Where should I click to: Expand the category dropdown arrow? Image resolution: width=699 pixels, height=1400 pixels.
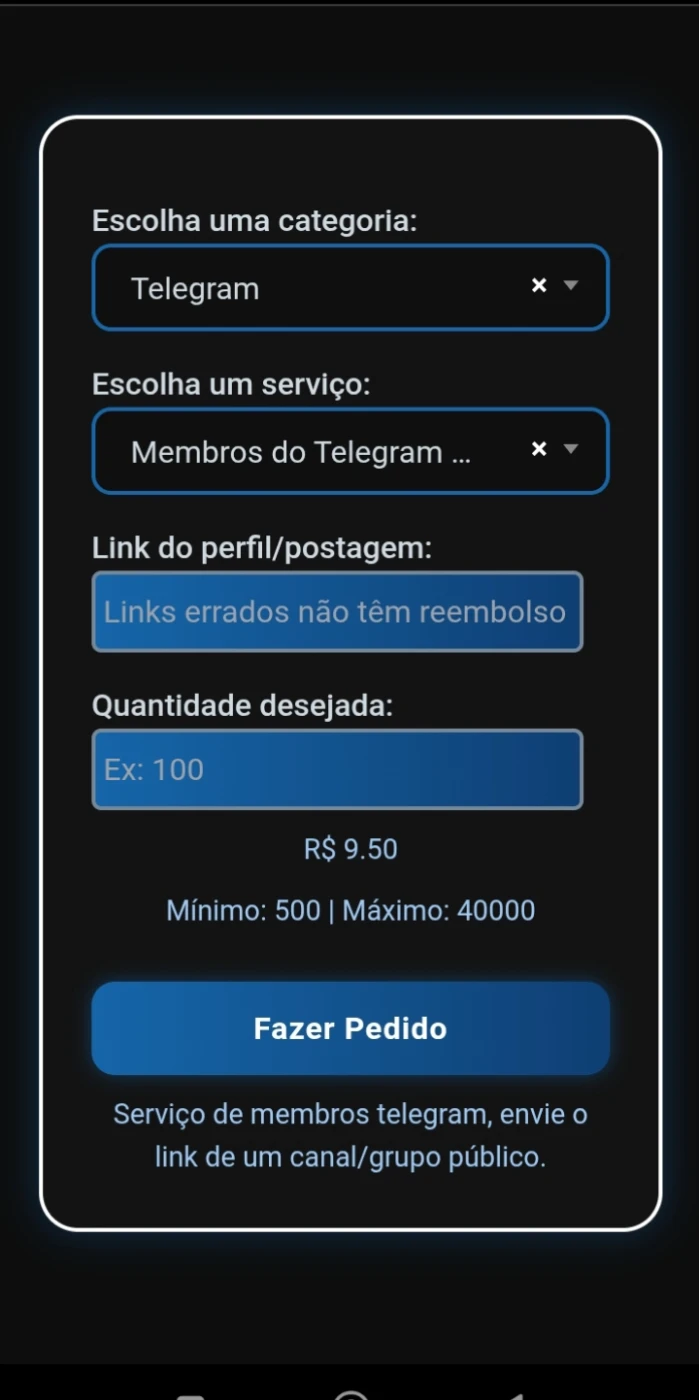click(571, 286)
